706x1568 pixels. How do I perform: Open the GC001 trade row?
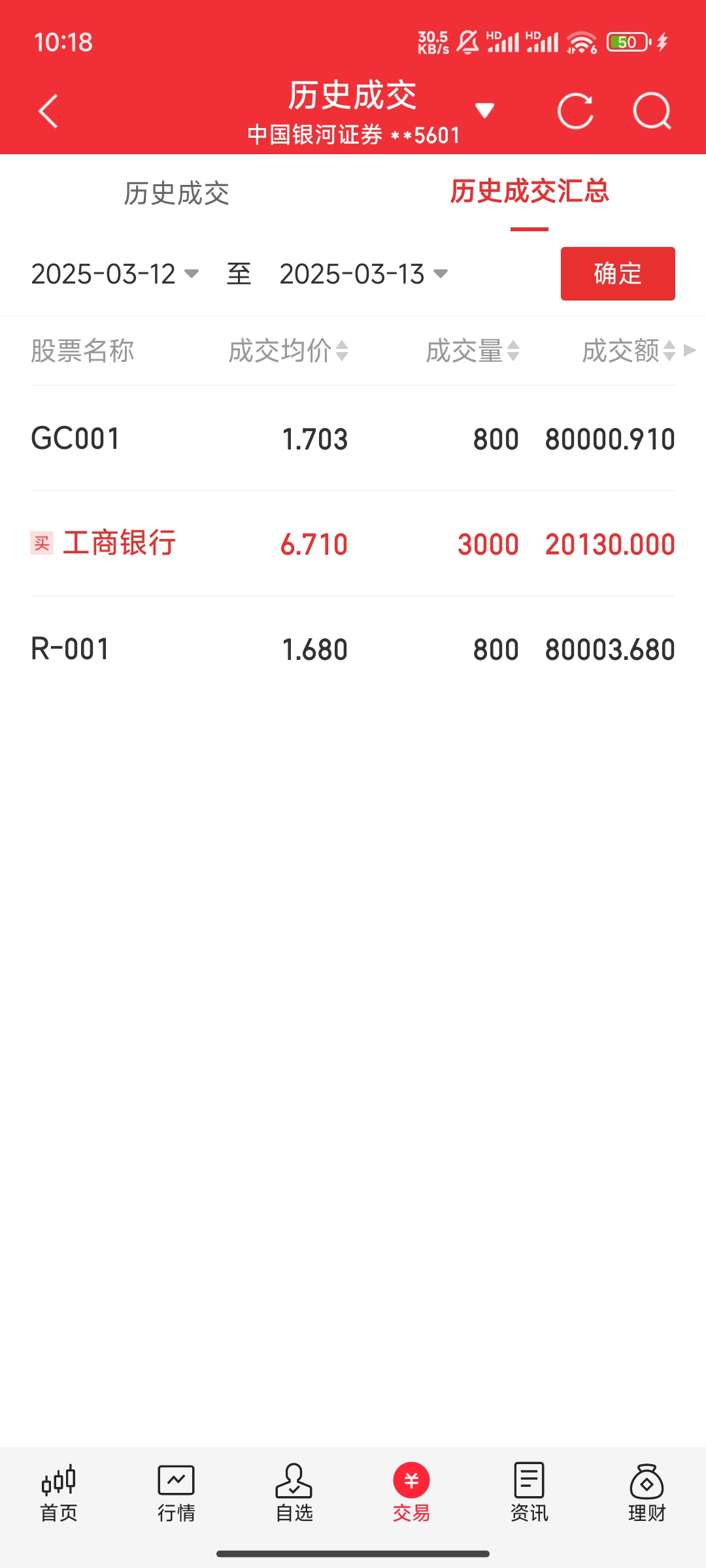click(353, 438)
